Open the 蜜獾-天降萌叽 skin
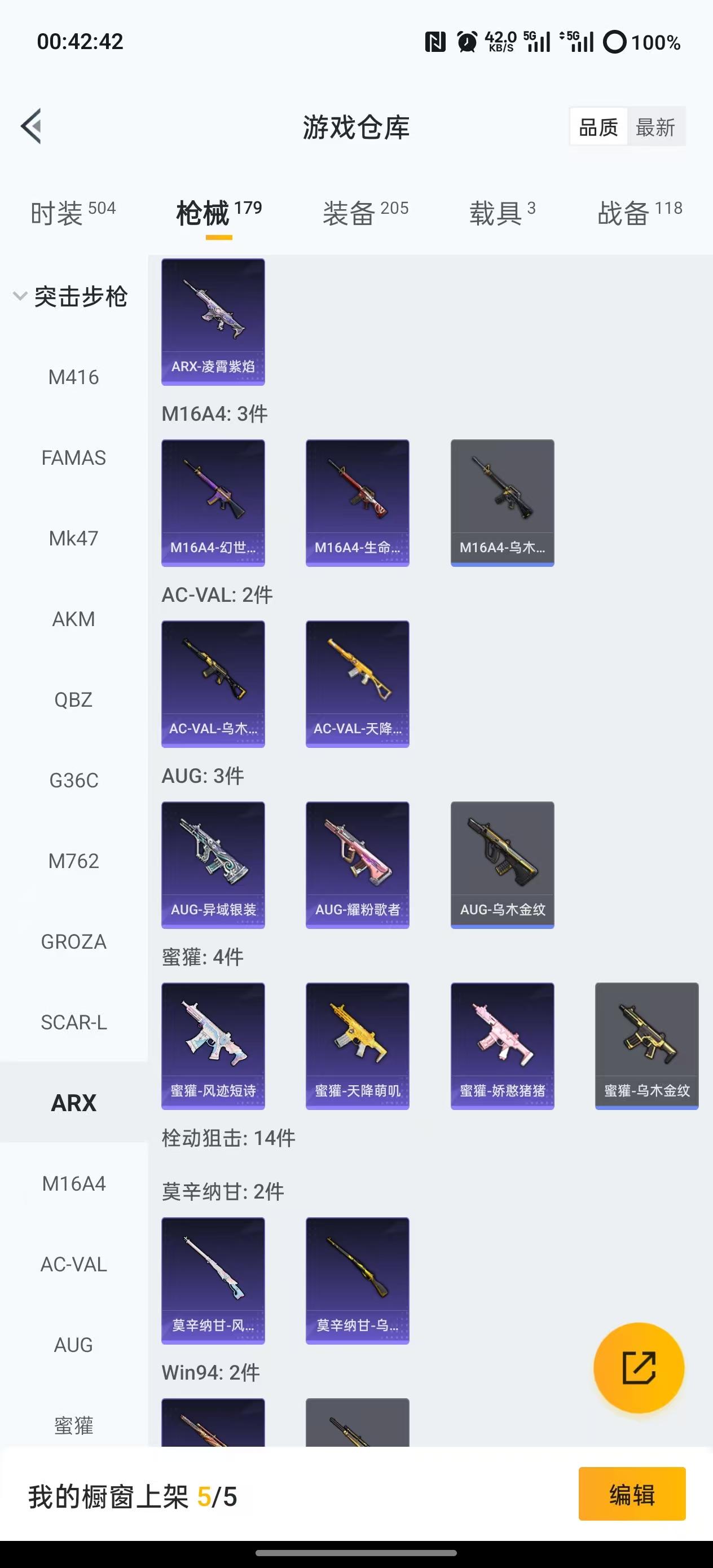Image resolution: width=713 pixels, height=1568 pixels. pyautogui.click(x=358, y=1046)
